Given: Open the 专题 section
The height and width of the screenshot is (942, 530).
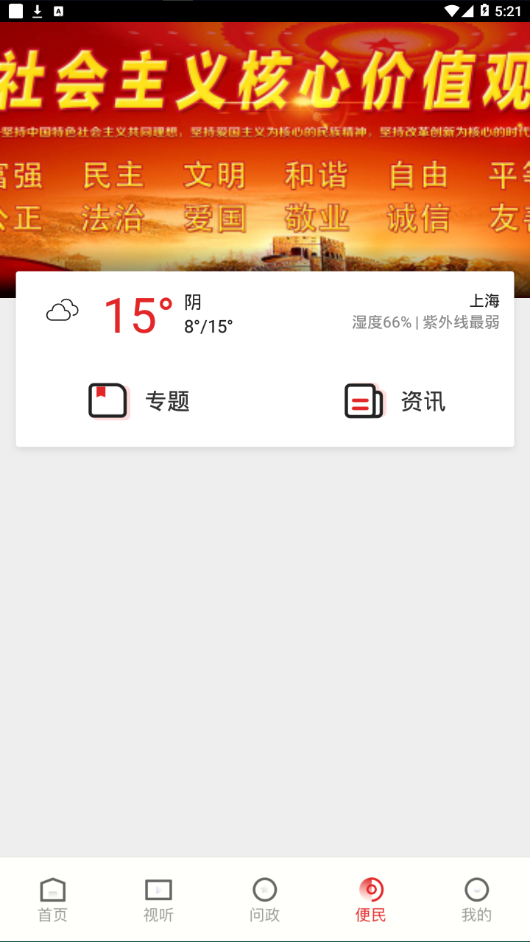Looking at the screenshot, I should pyautogui.click(x=139, y=401).
